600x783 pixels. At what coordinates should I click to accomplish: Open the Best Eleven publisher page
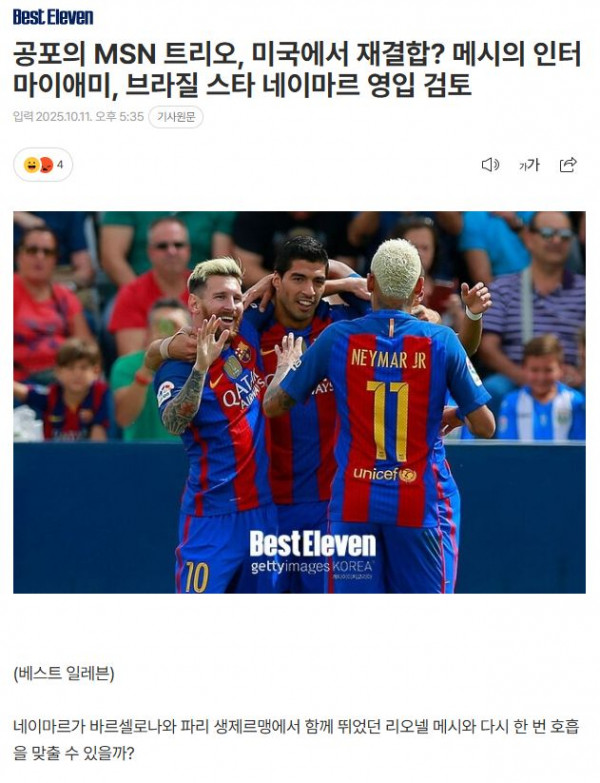tap(53, 17)
